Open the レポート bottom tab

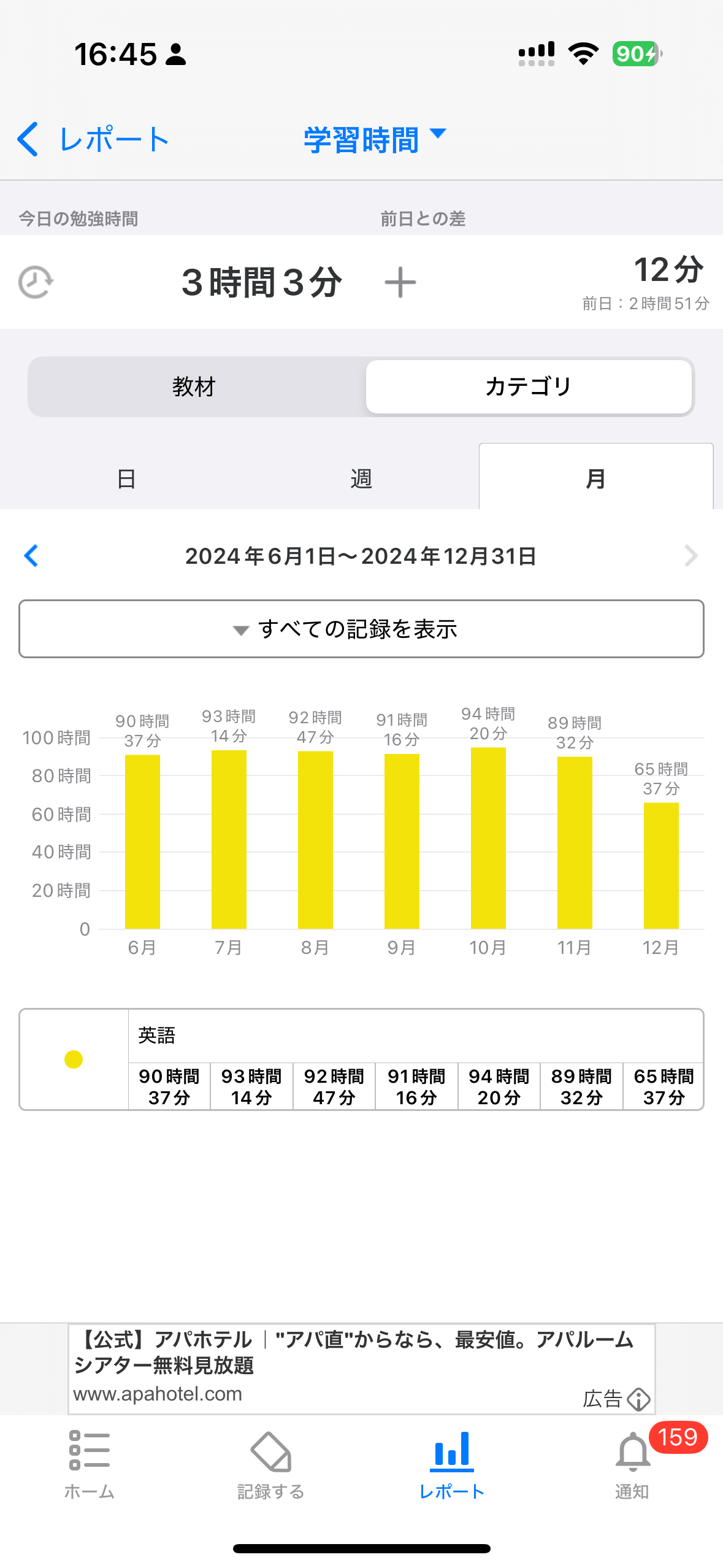click(451, 1464)
